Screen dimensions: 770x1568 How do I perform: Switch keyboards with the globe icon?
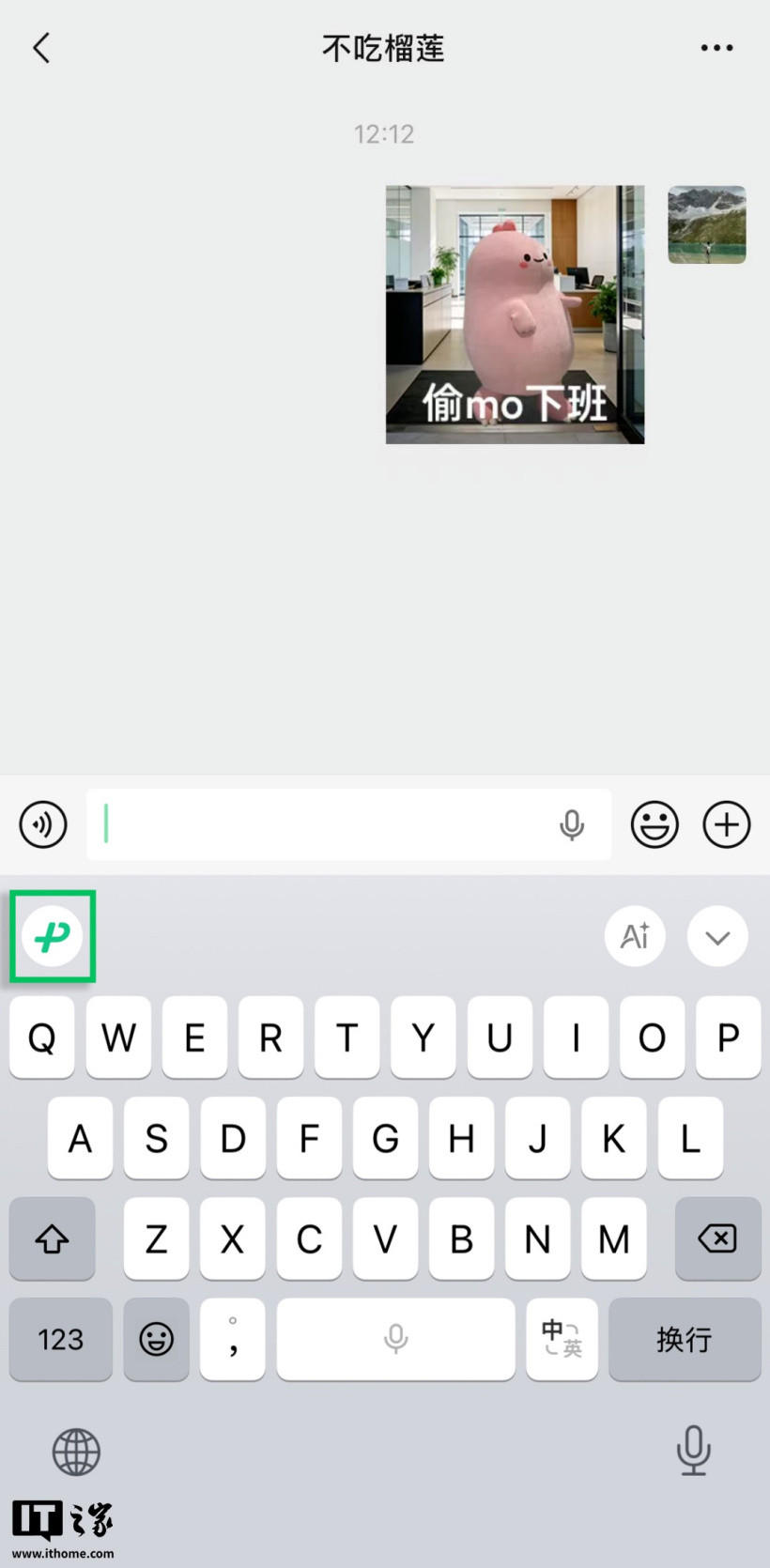(x=76, y=1452)
